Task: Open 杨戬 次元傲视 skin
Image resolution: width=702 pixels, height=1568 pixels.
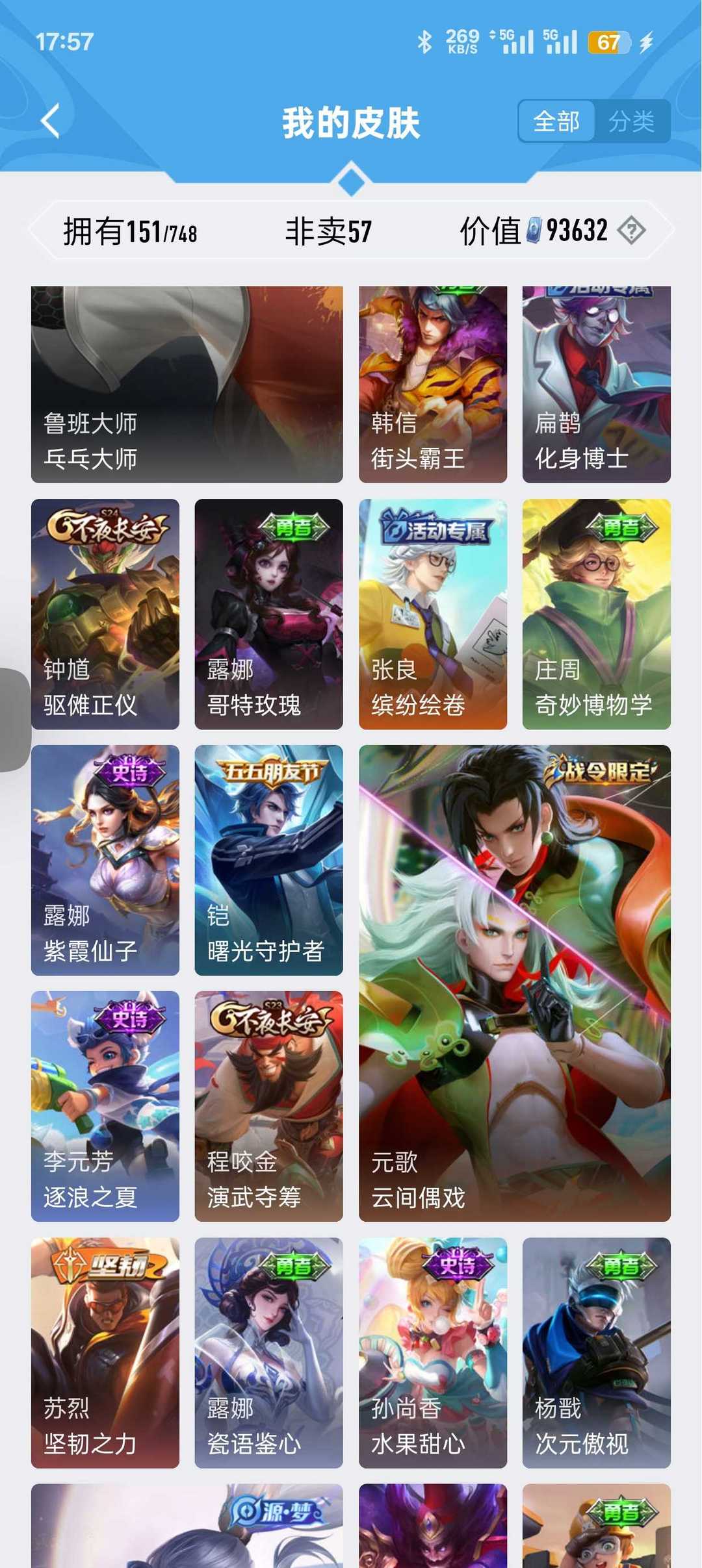Action: pyautogui.click(x=596, y=1352)
